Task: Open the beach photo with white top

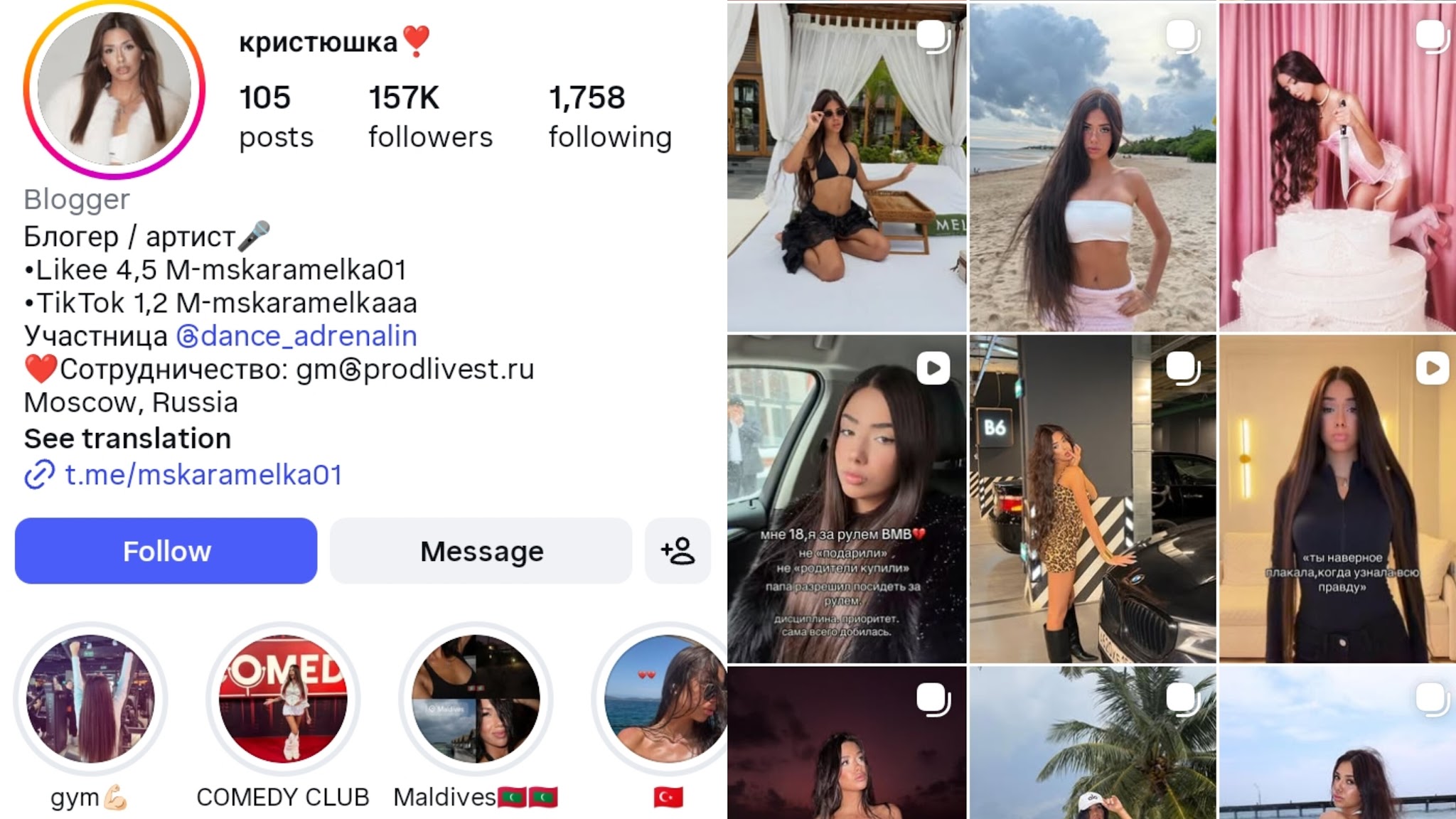Action: click(x=1093, y=167)
